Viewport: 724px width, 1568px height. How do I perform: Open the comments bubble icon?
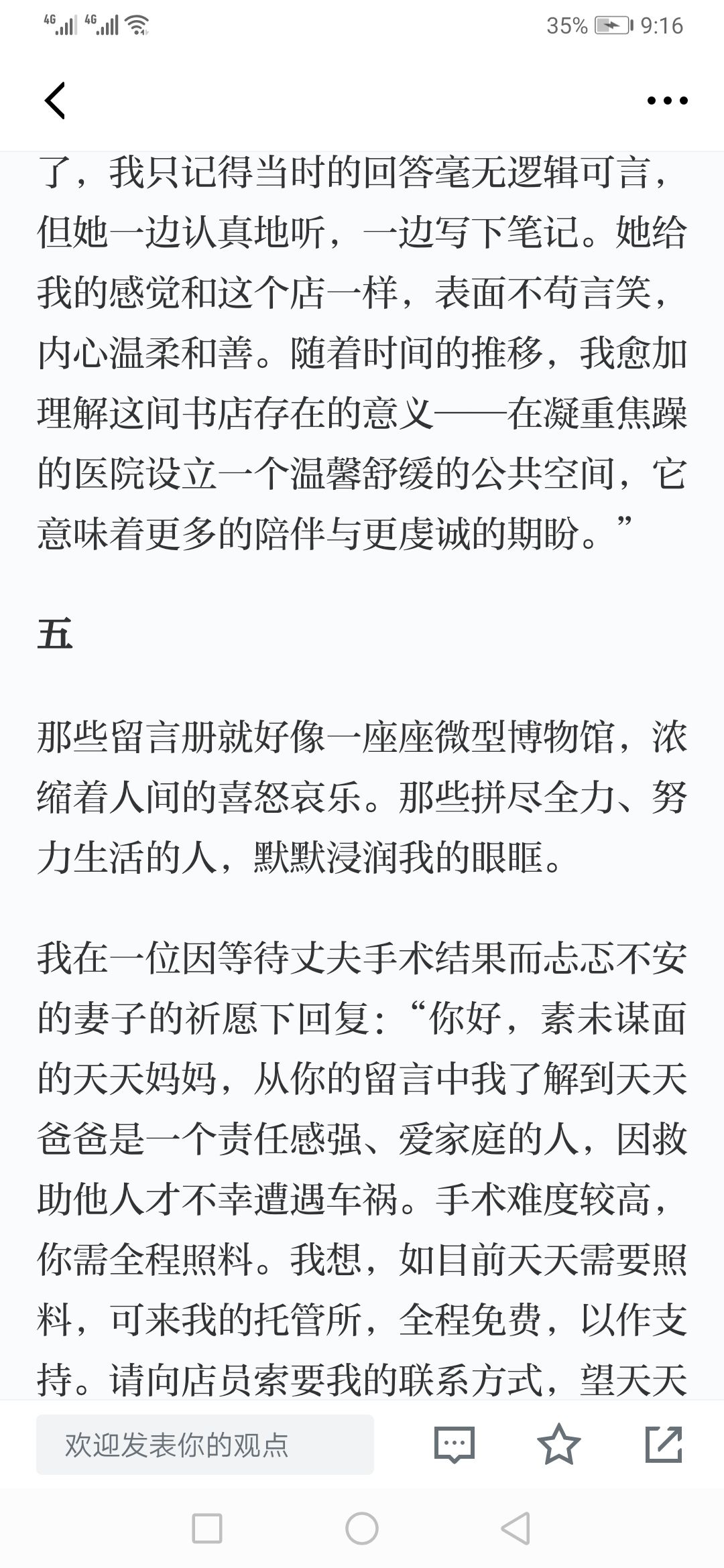pos(455,1445)
